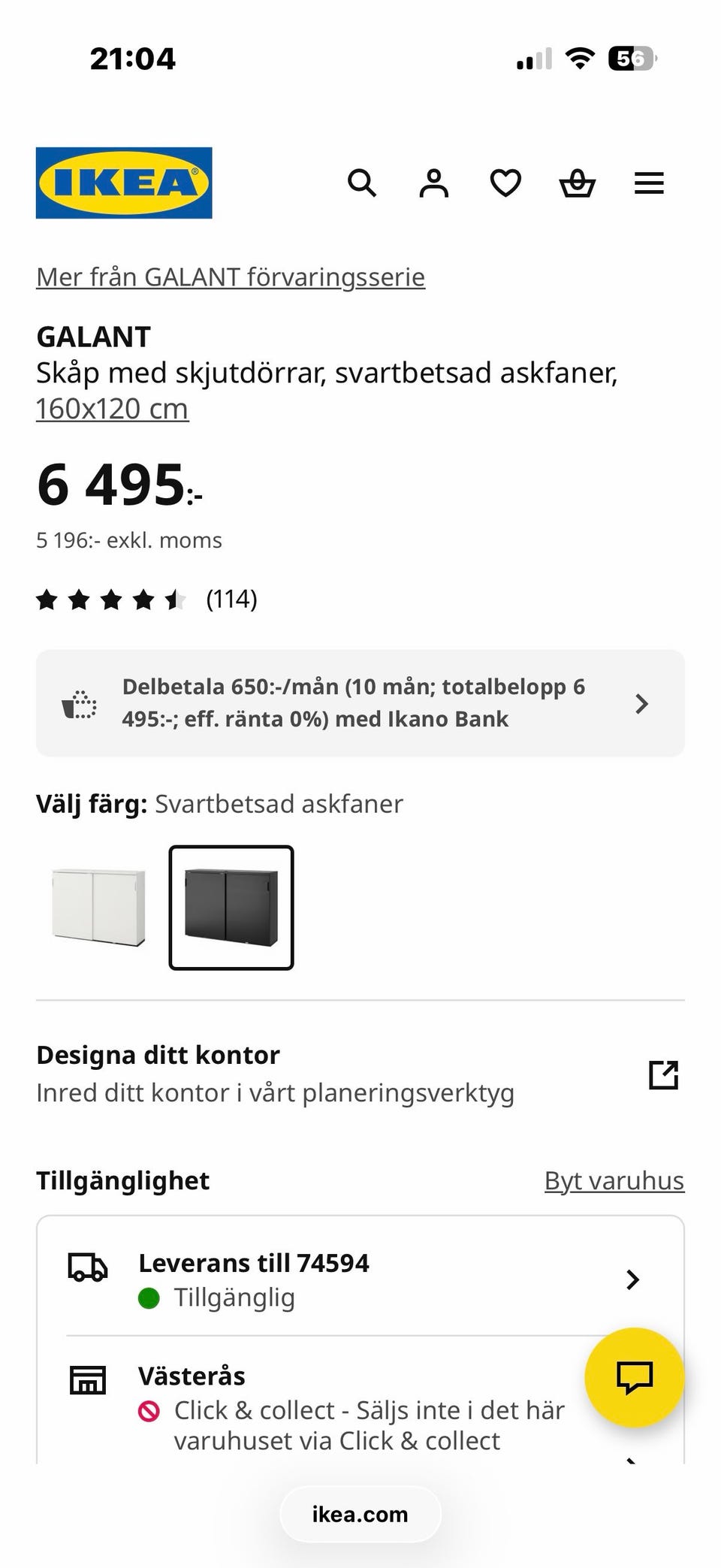Open the search function
The image size is (721, 1568).
pyautogui.click(x=362, y=183)
